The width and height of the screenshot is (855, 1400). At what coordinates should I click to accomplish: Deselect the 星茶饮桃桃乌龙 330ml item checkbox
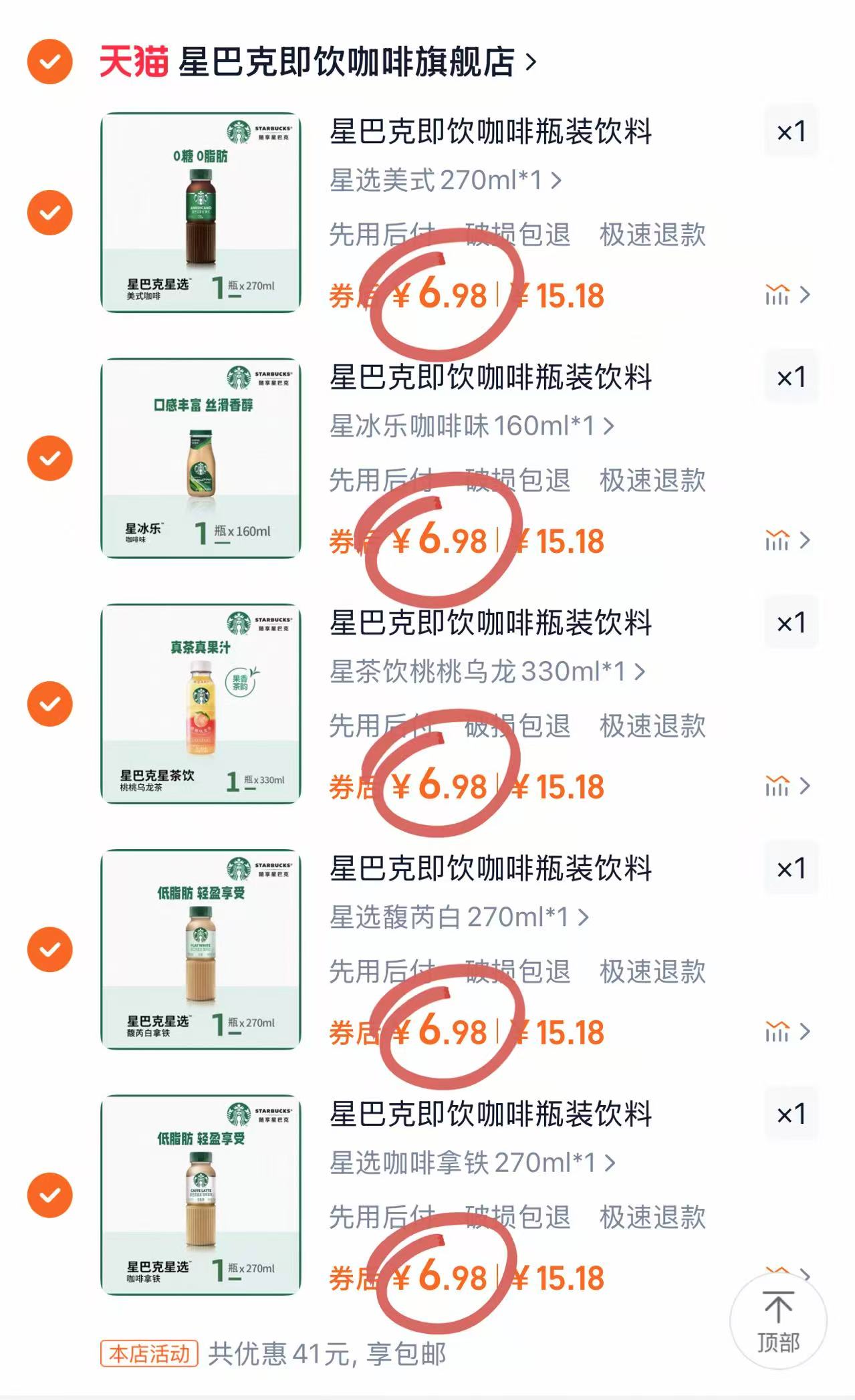[x=49, y=703]
